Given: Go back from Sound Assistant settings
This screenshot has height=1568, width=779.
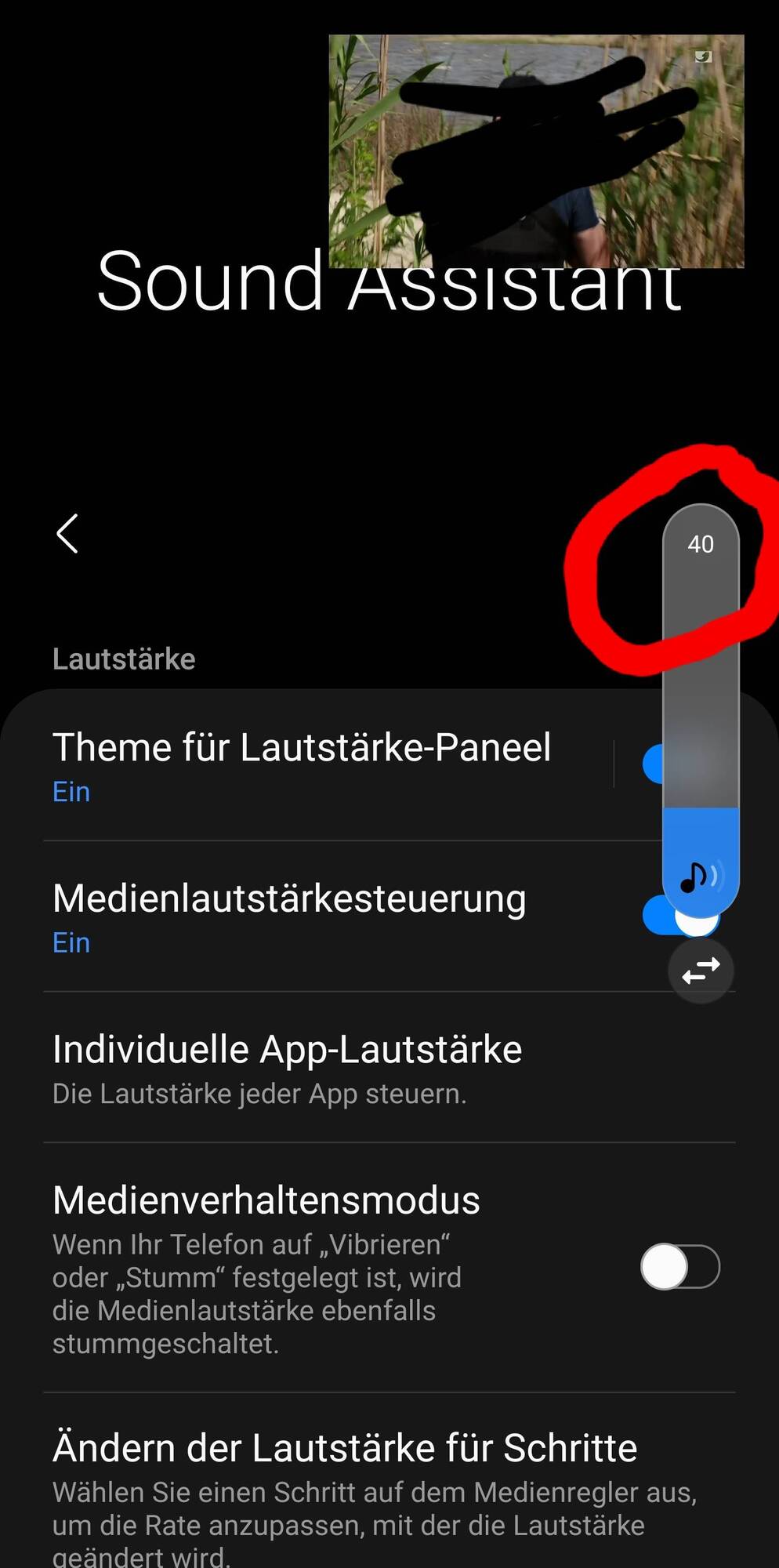Looking at the screenshot, I should click(x=67, y=534).
